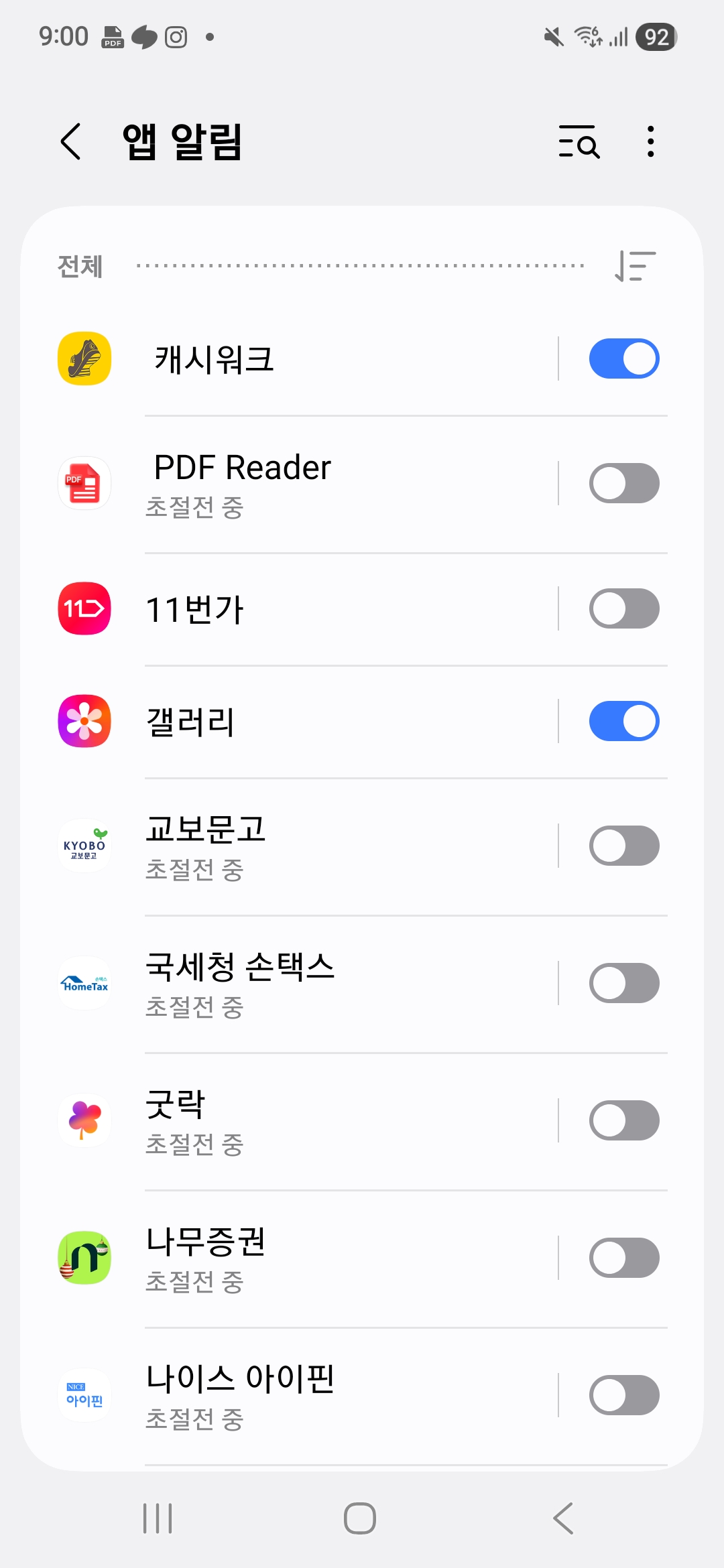Click the PDF Reader app icon
The width and height of the screenshot is (724, 1568).
coord(84,483)
